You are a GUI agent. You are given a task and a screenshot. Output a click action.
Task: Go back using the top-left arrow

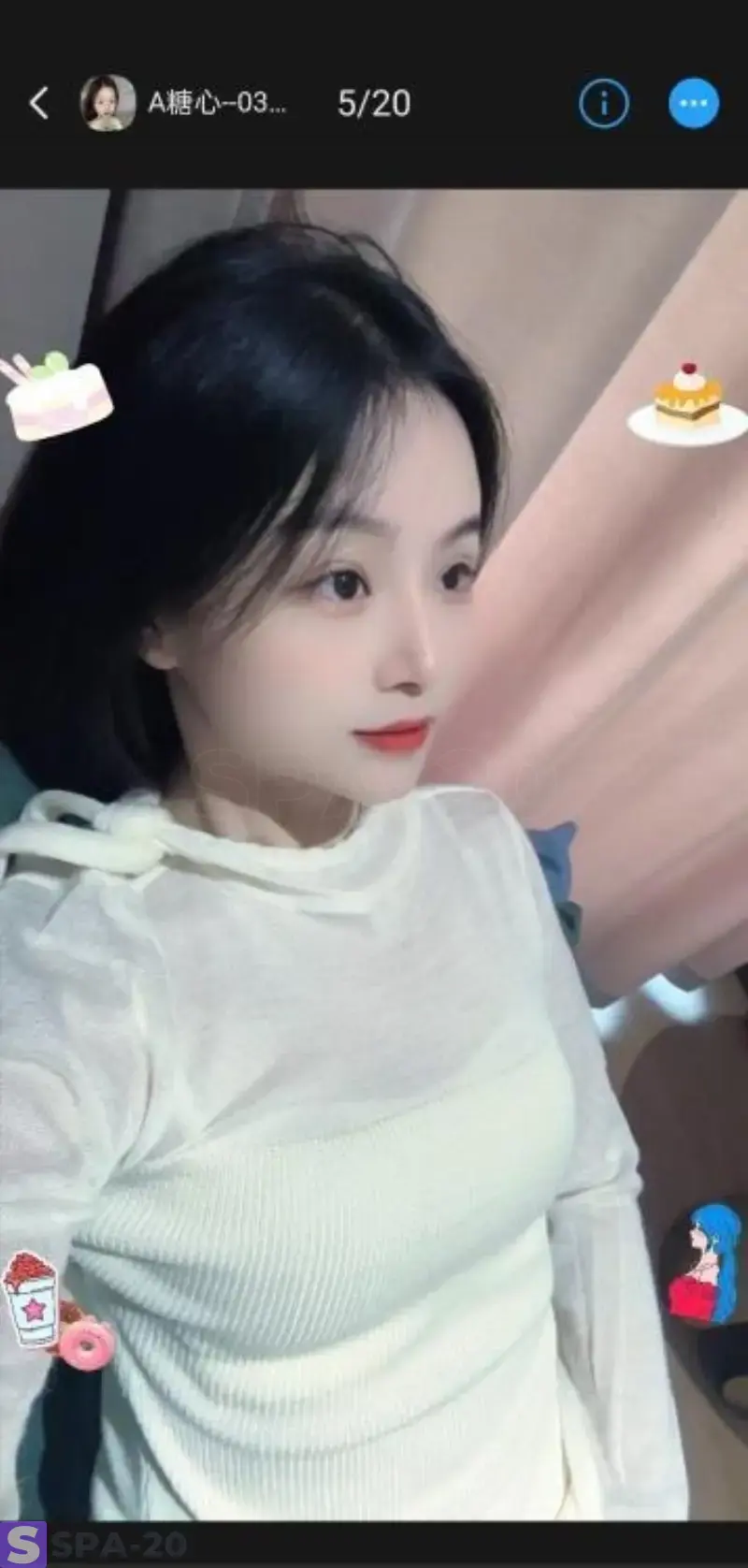38,103
